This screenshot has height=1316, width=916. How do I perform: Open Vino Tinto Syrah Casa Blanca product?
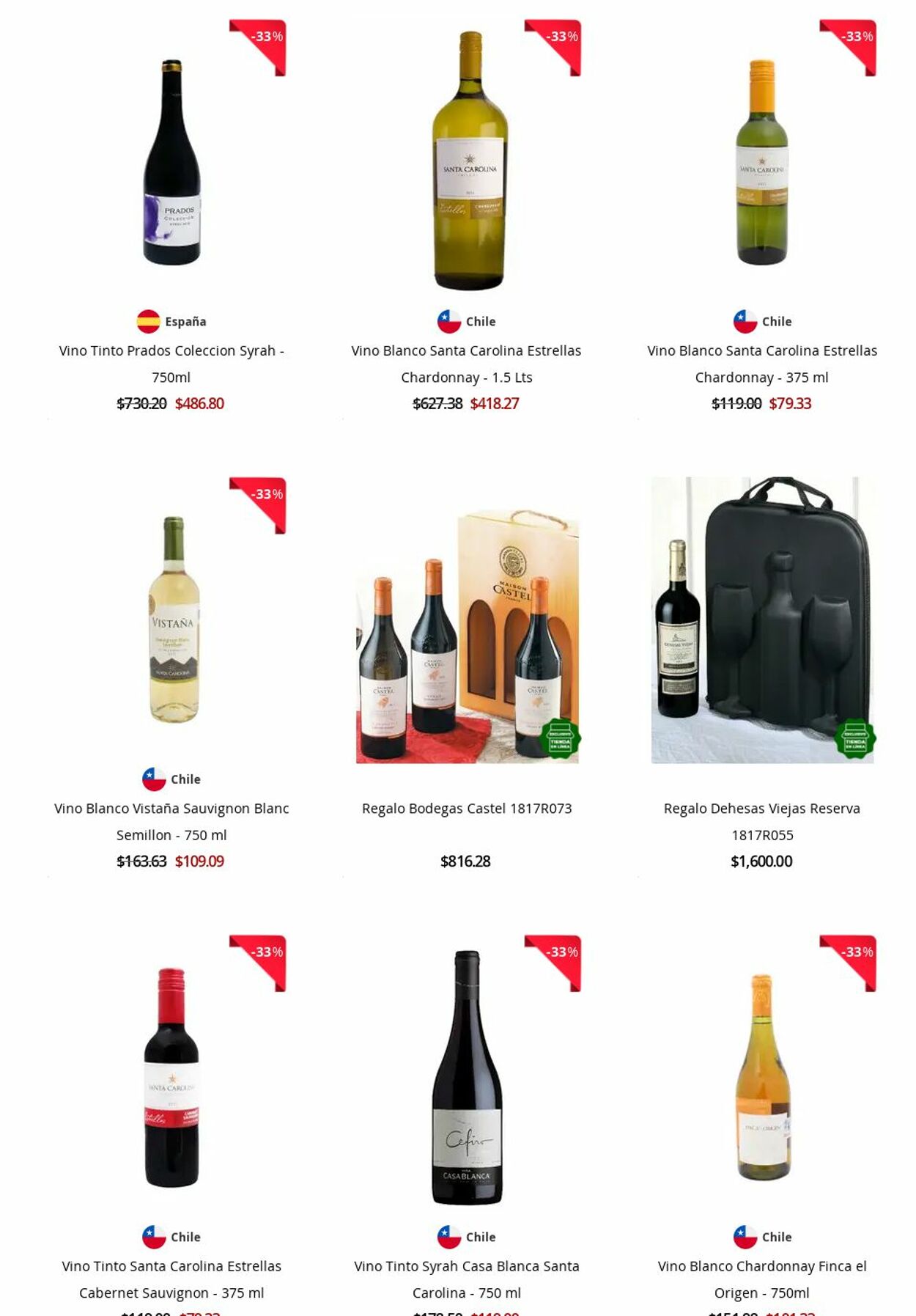[x=466, y=1266]
